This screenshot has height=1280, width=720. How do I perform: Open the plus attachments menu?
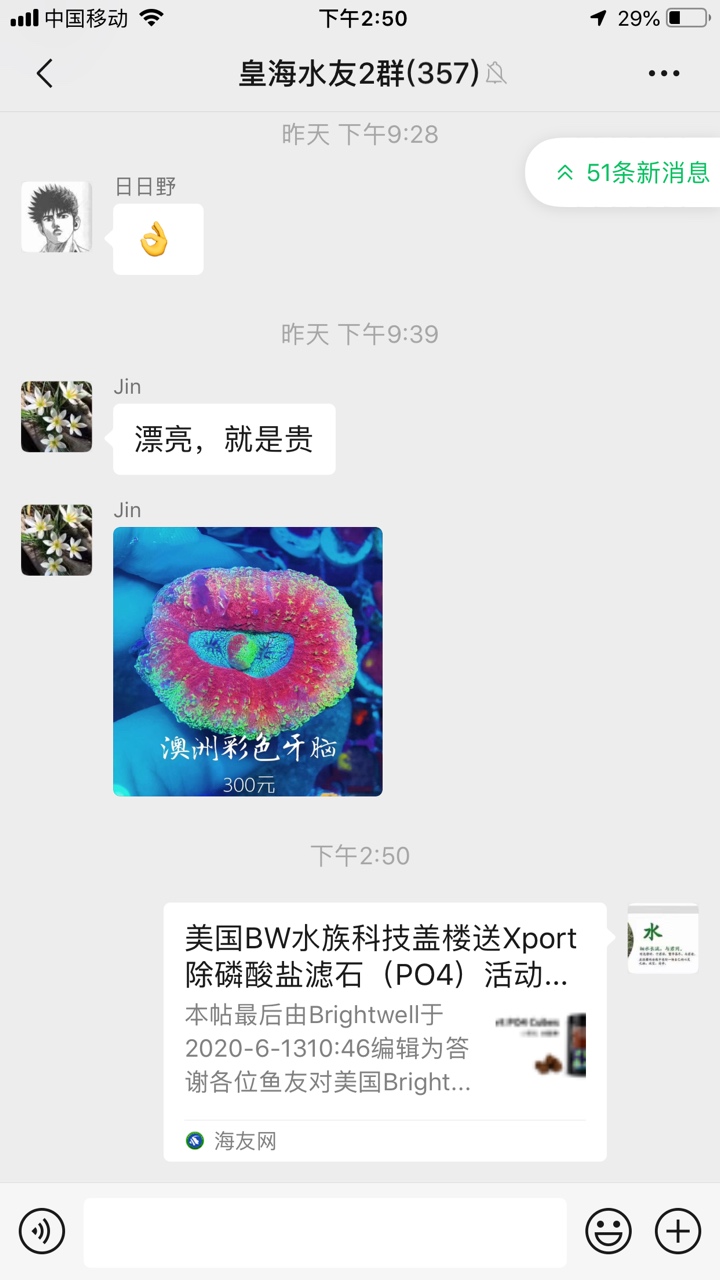[678, 1231]
